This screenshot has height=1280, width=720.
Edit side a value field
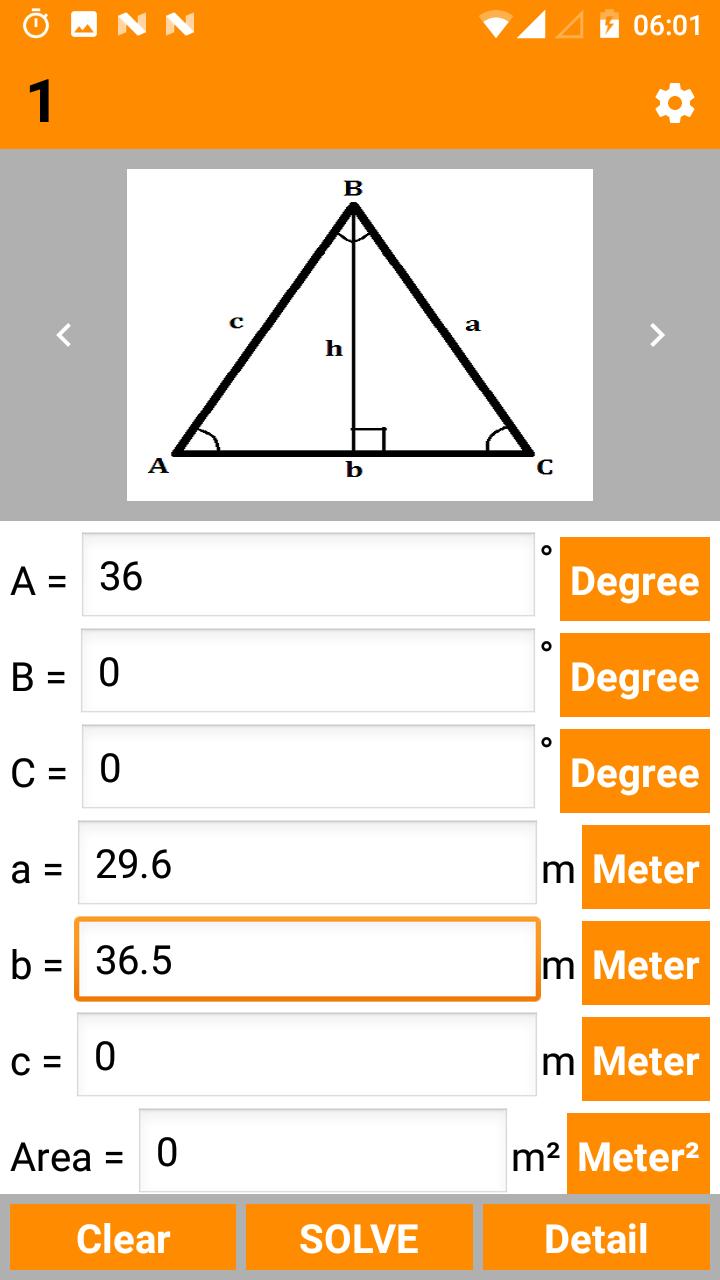(307, 863)
